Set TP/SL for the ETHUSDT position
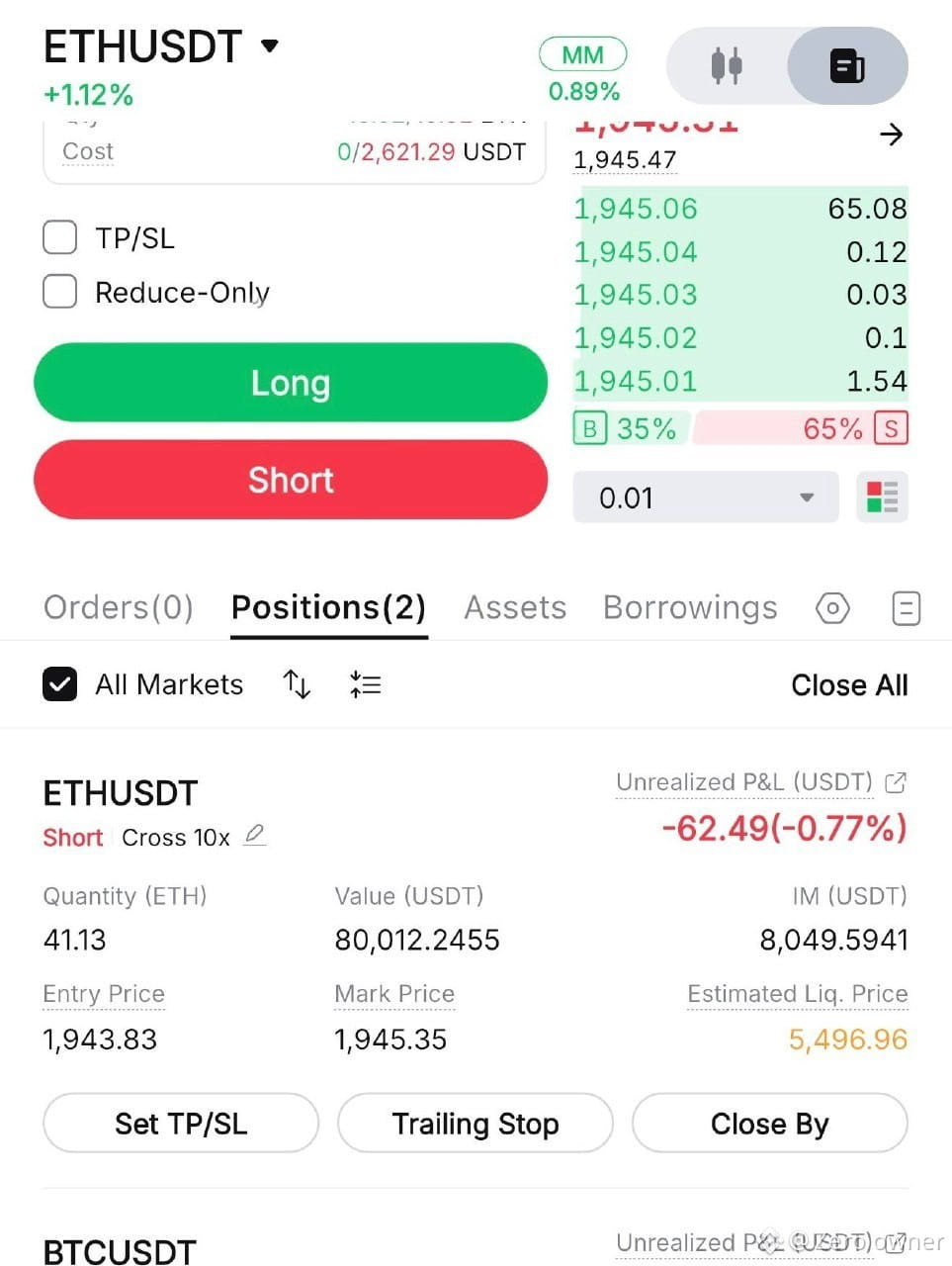The width and height of the screenshot is (952, 1266). 181,1124
